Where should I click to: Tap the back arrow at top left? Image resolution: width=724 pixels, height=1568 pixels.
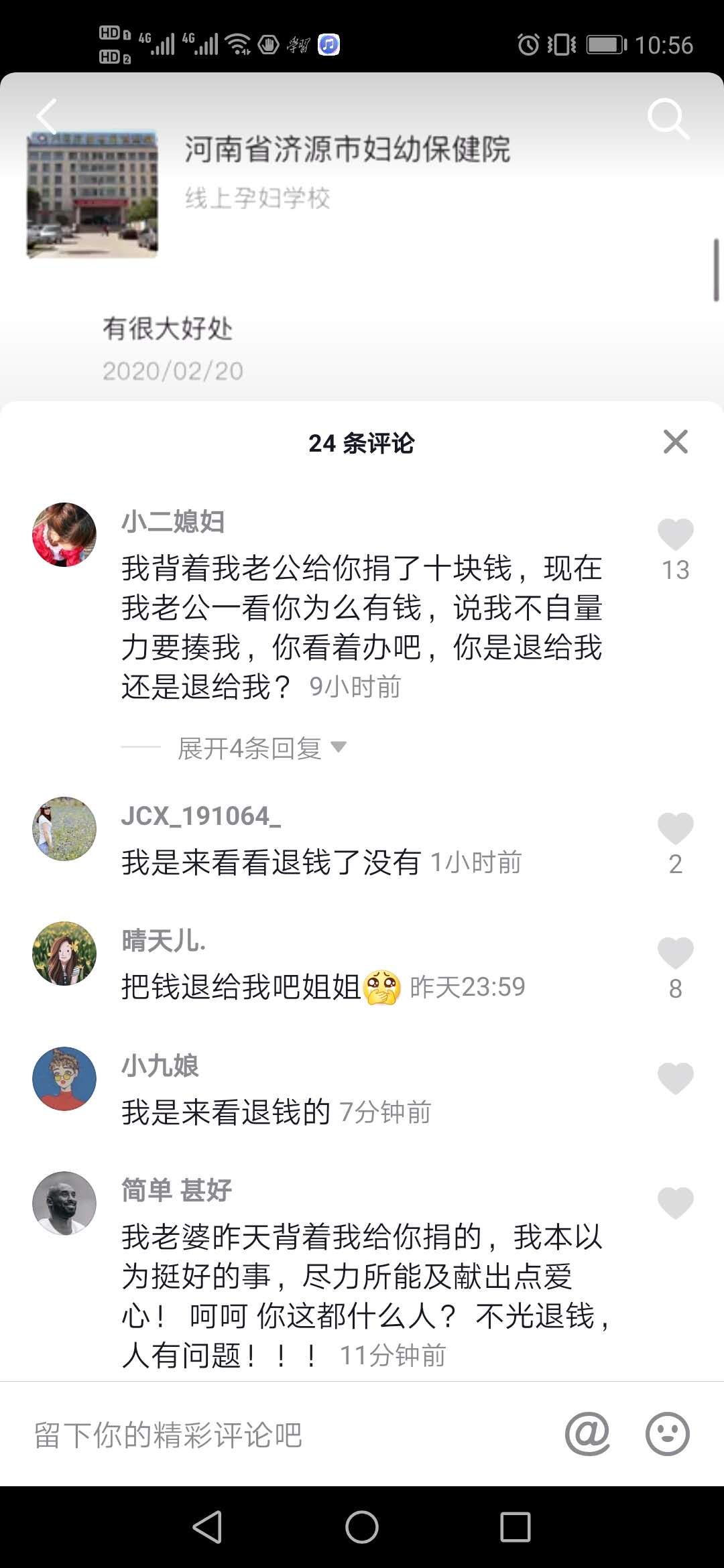[46, 117]
